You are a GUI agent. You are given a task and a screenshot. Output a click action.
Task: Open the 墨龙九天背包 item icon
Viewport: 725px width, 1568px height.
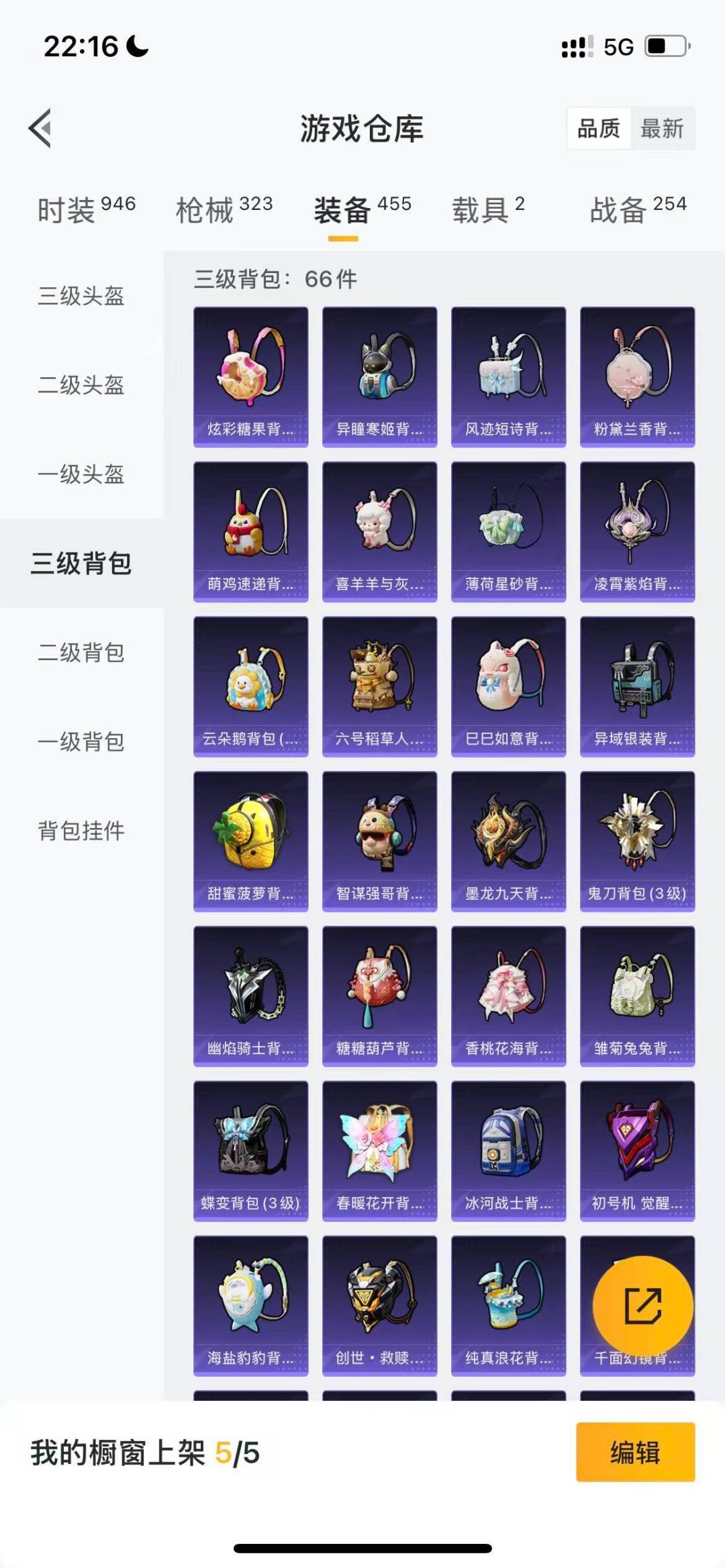(x=507, y=840)
